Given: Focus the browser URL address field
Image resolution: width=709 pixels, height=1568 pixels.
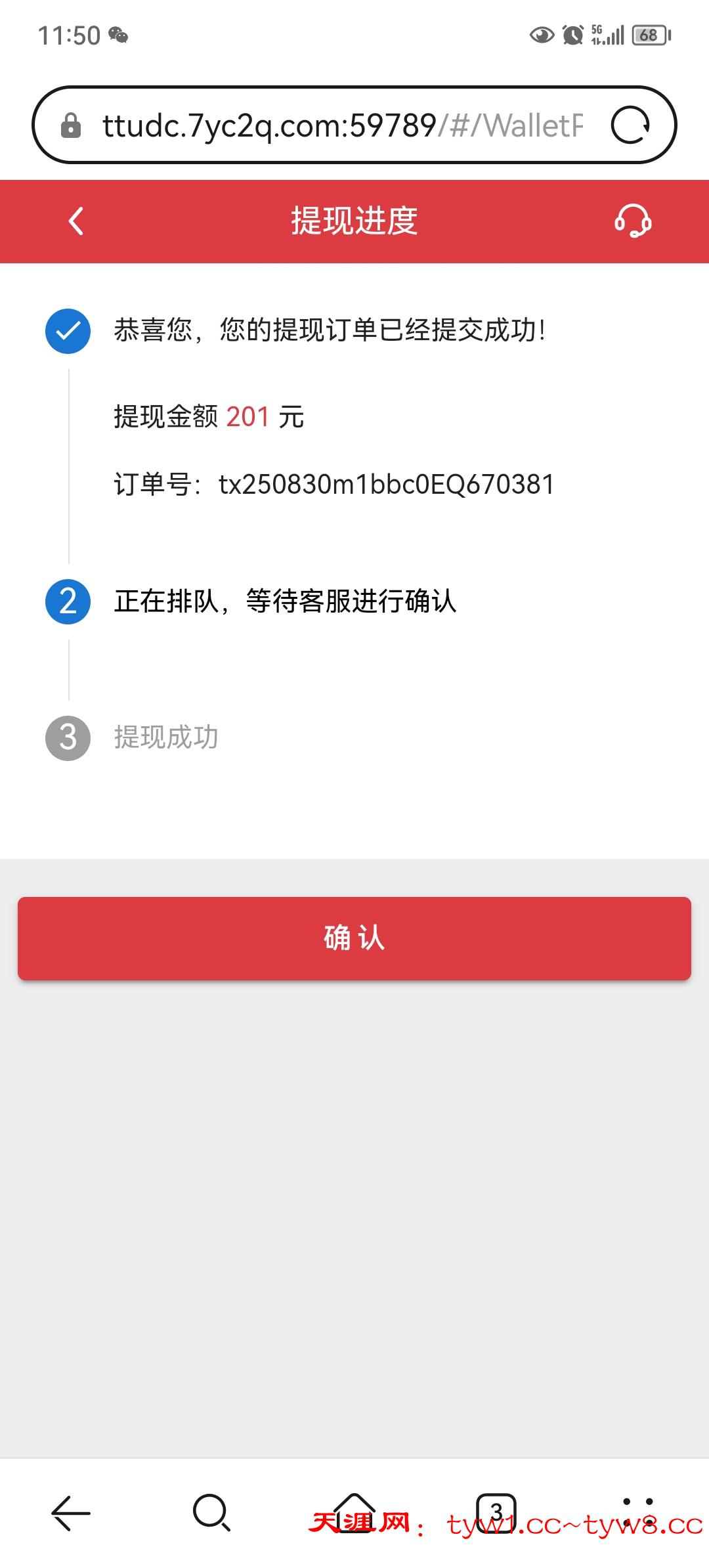Looking at the screenshot, I should coord(341,125).
